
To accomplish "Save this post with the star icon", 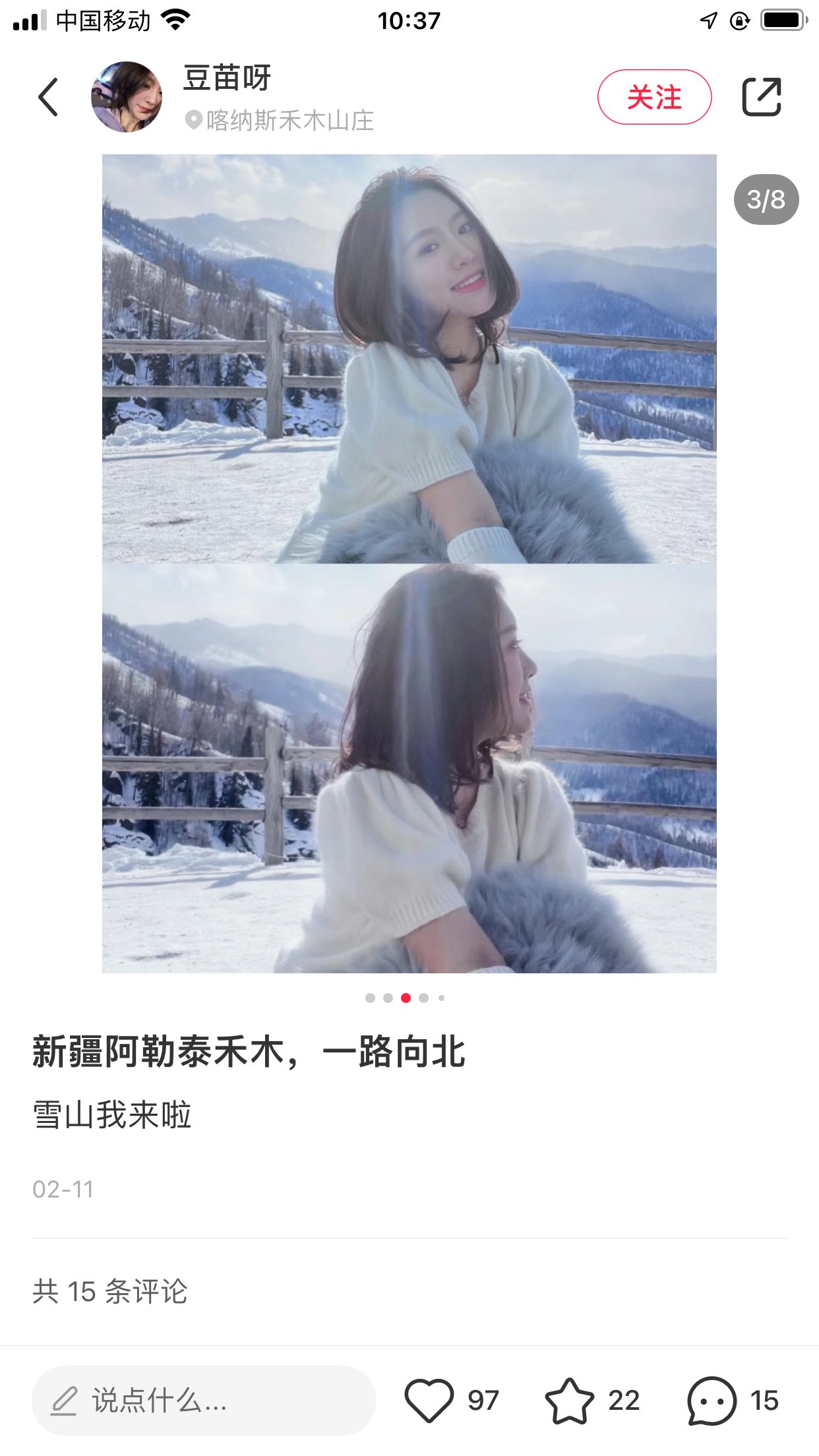I will (569, 1401).
